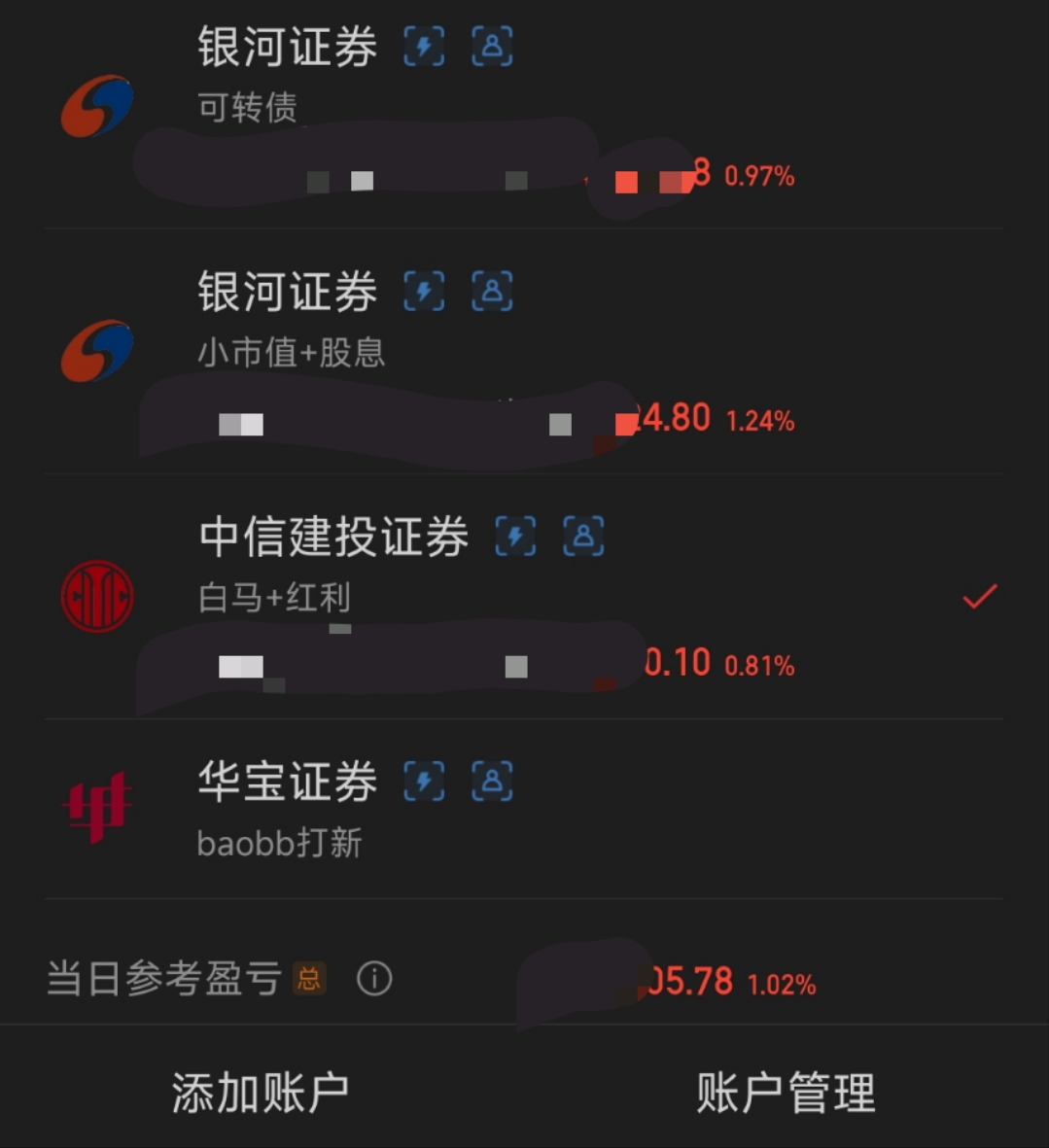Image resolution: width=1049 pixels, height=1148 pixels.
Task: Show info about 当日参考盈亏
Action: point(374,979)
